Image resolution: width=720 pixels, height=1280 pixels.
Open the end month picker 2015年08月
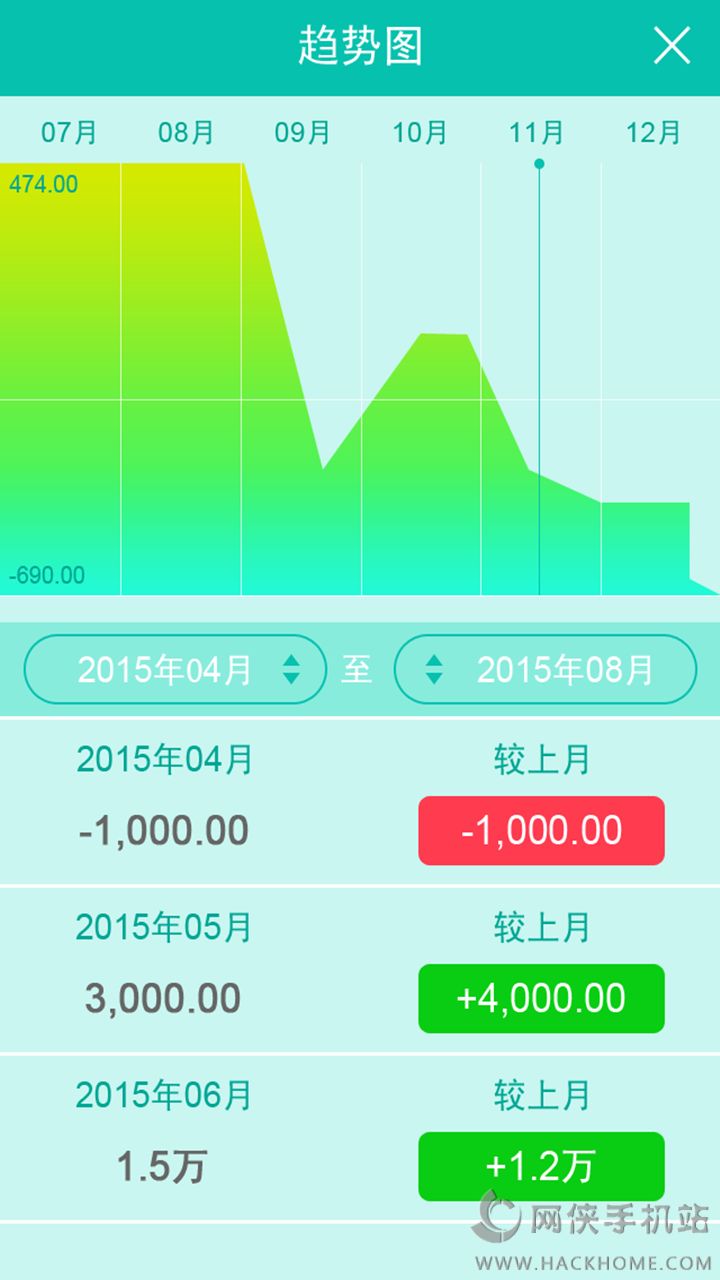(x=545, y=669)
